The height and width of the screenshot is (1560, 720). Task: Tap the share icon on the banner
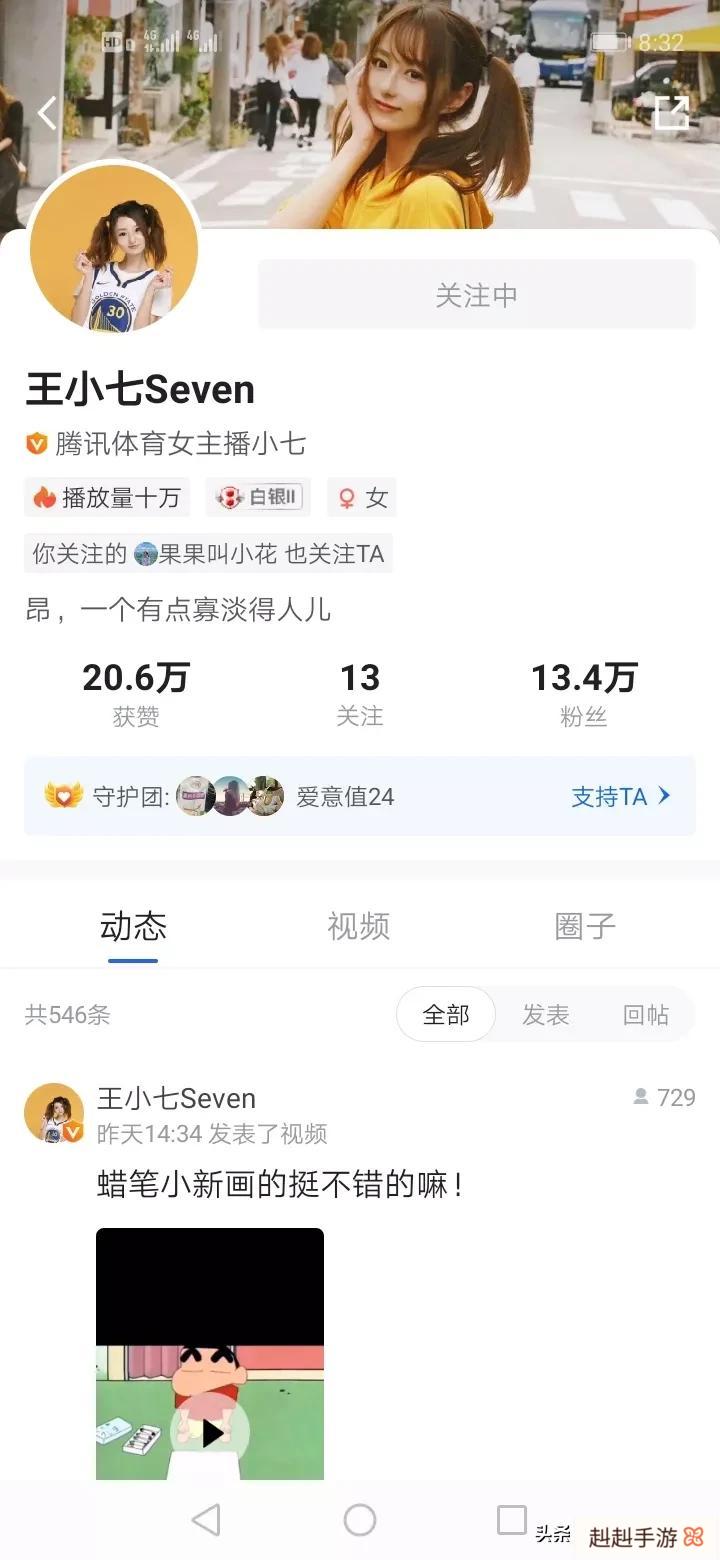point(672,113)
